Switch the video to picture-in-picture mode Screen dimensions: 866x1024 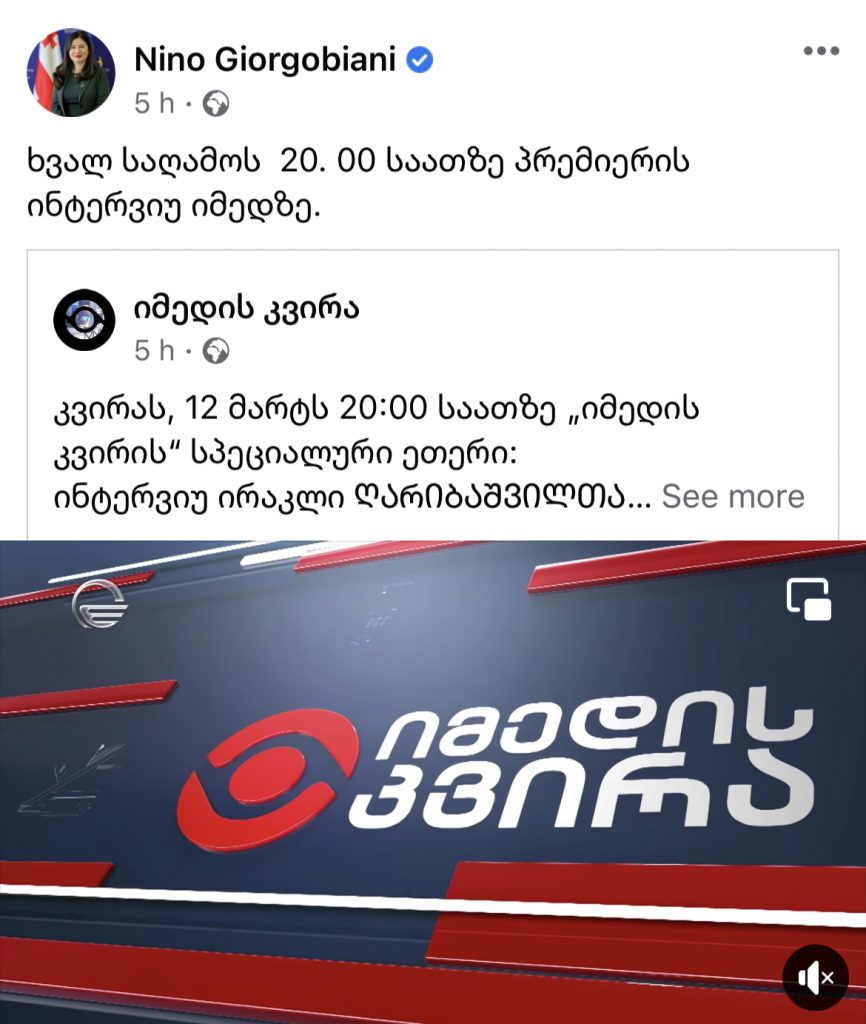pyautogui.click(x=809, y=599)
